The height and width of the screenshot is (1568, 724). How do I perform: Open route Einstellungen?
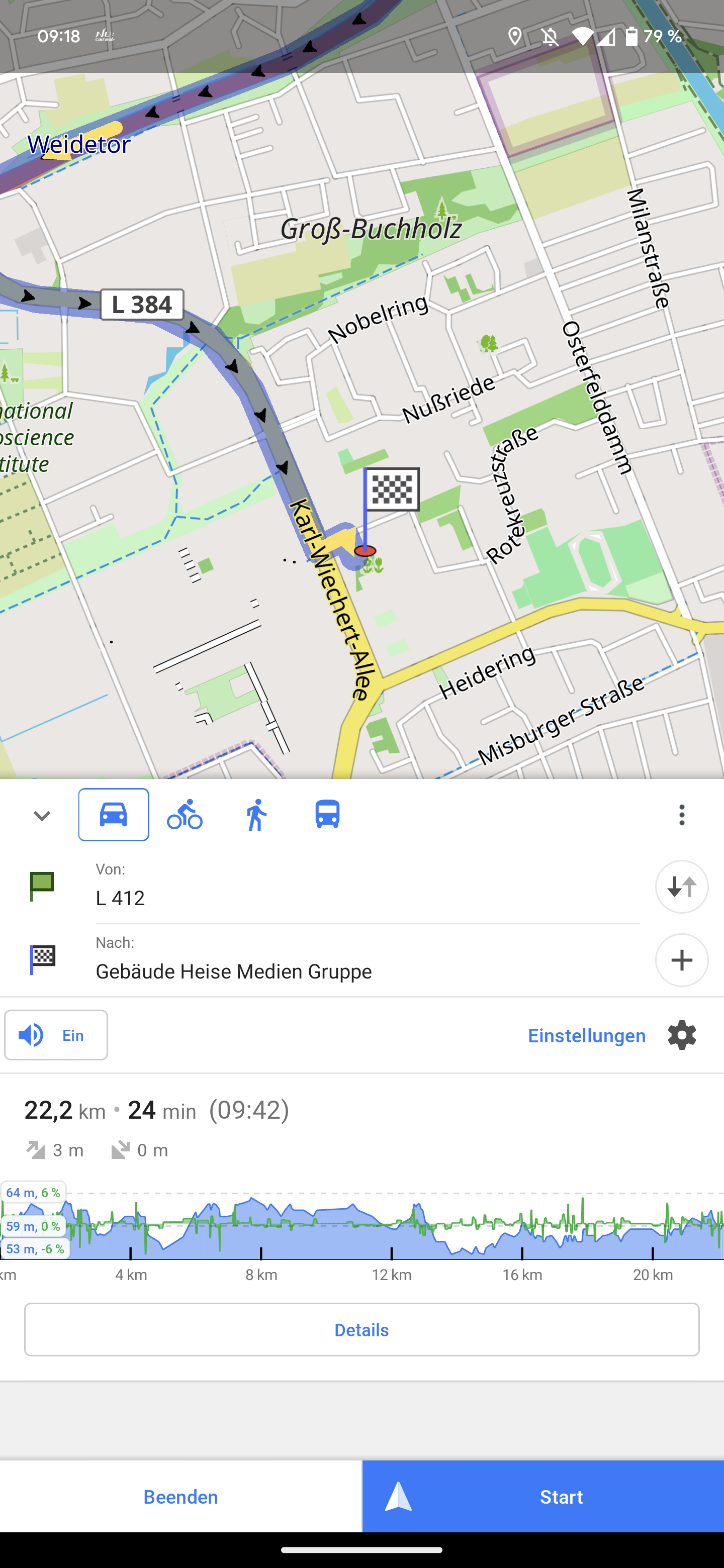611,1035
